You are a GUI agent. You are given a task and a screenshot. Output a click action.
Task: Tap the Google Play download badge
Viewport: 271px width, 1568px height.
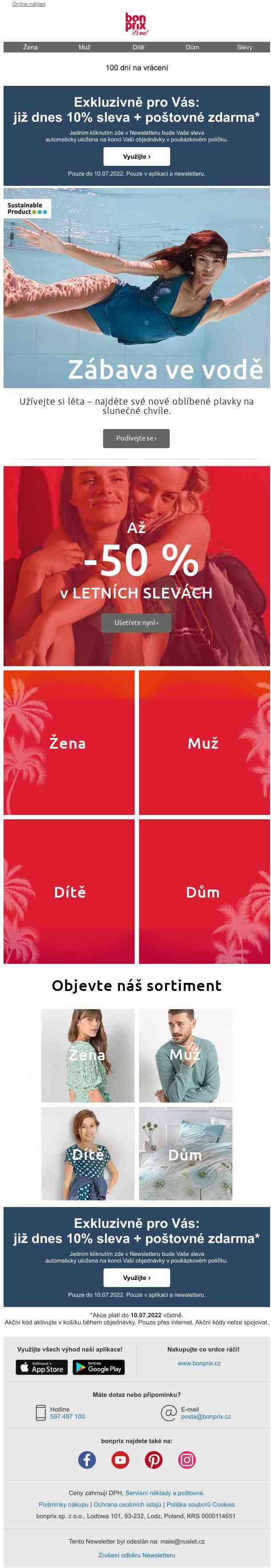tap(99, 1367)
